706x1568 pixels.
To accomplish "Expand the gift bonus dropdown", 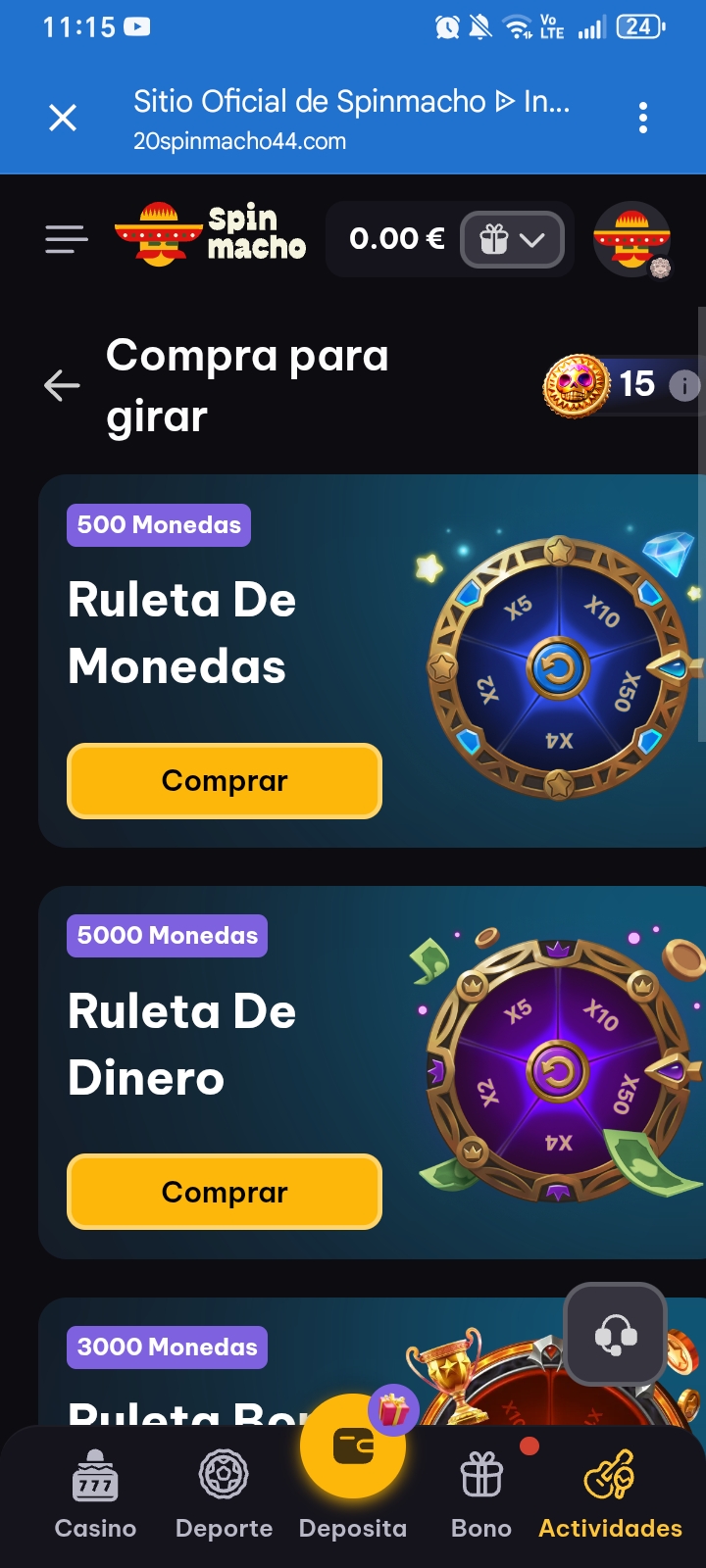I will (512, 239).
